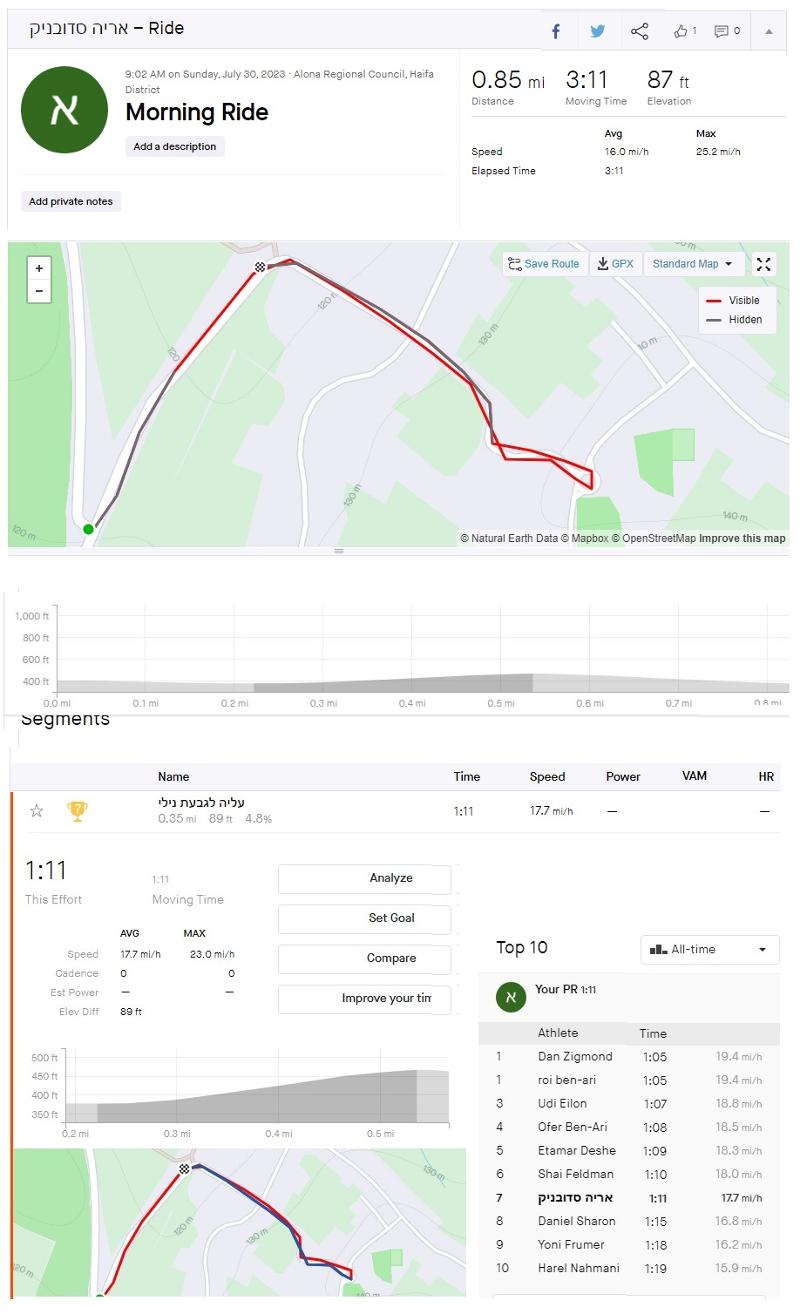Zoom in on the map
Viewport: 800px width, 1314px height.
39,268
